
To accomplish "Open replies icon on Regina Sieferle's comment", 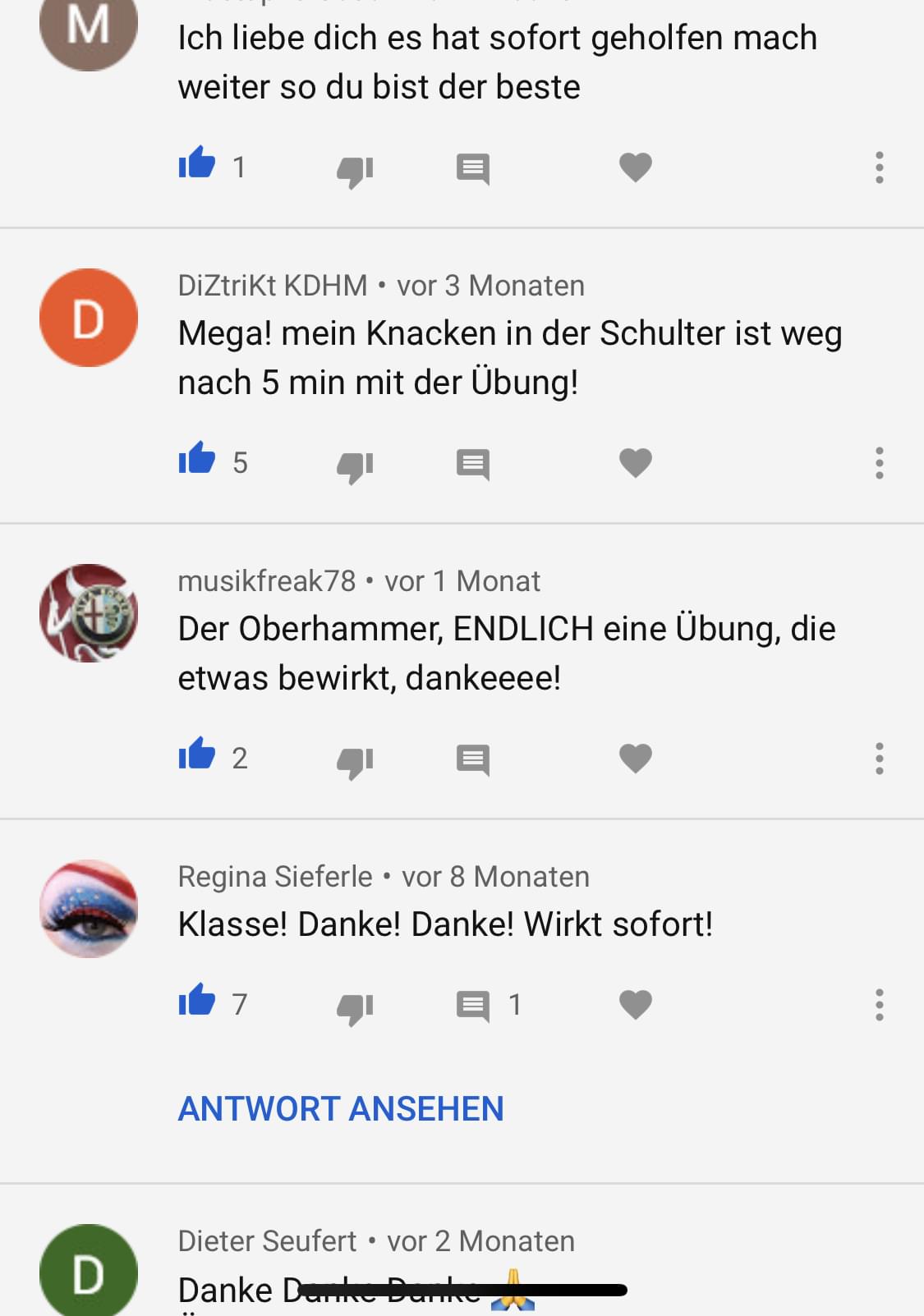I will tap(473, 1006).
